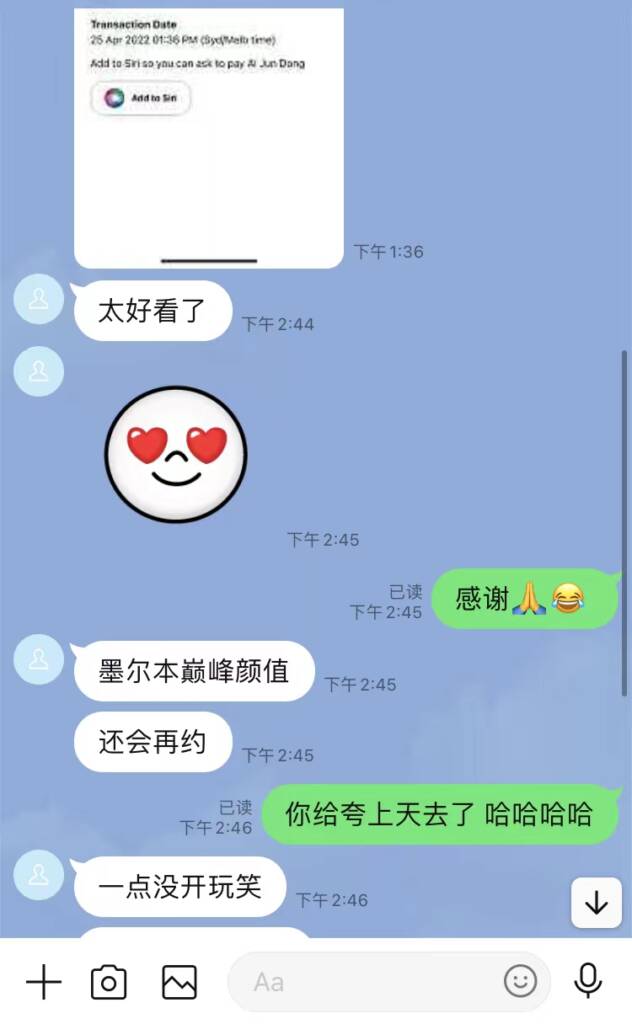Open the plus attachment menu
The width and height of the screenshot is (632, 1024).
pyautogui.click(x=43, y=983)
